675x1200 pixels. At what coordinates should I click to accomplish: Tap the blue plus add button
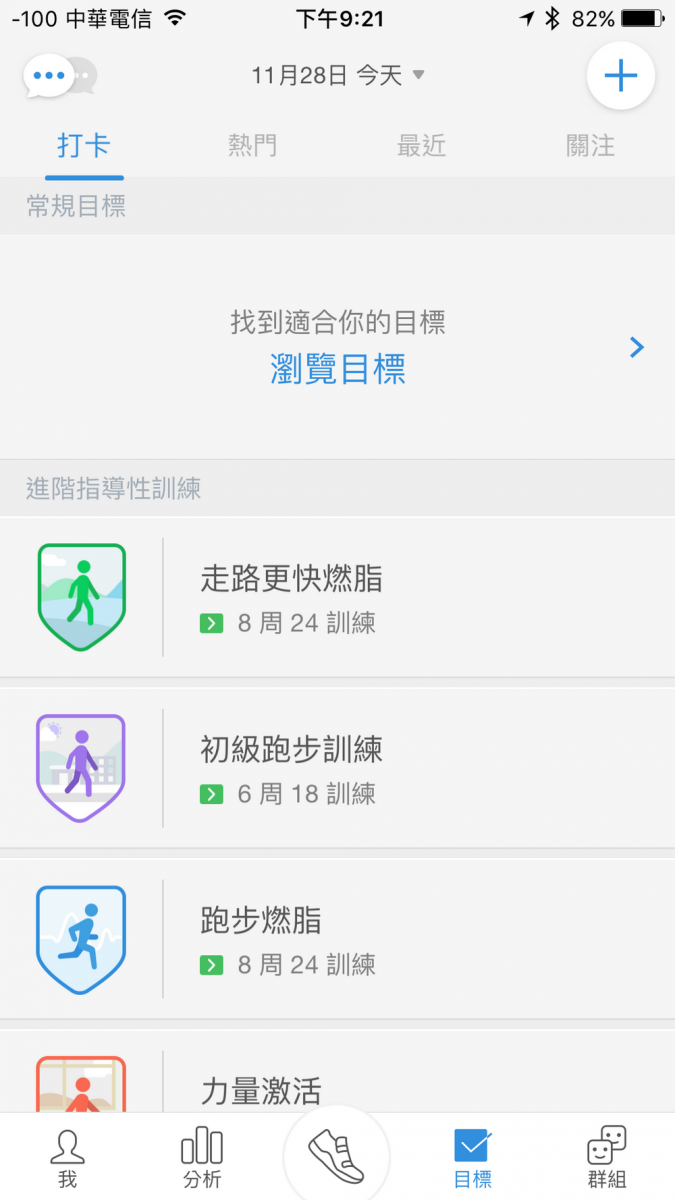pyautogui.click(x=620, y=76)
